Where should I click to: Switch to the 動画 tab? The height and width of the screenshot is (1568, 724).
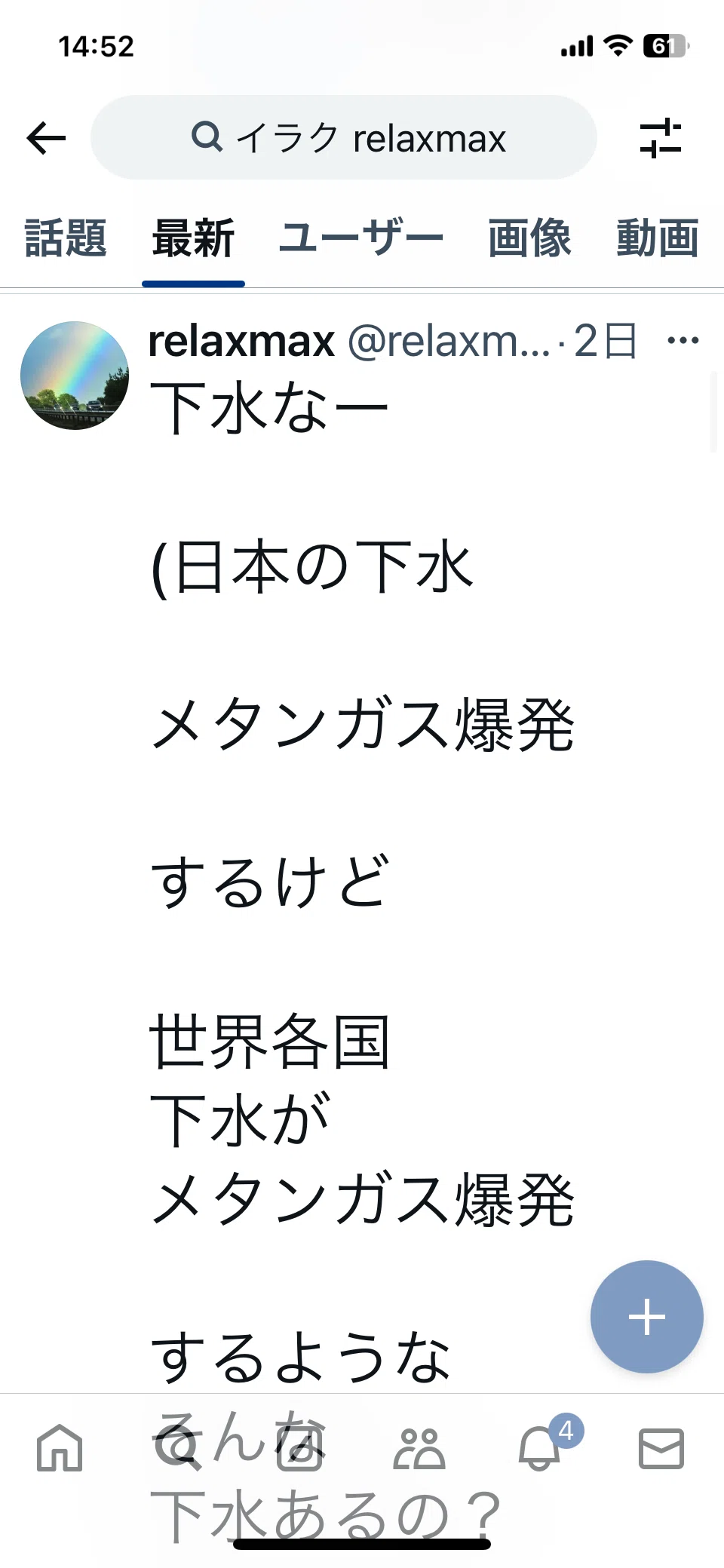(x=658, y=238)
